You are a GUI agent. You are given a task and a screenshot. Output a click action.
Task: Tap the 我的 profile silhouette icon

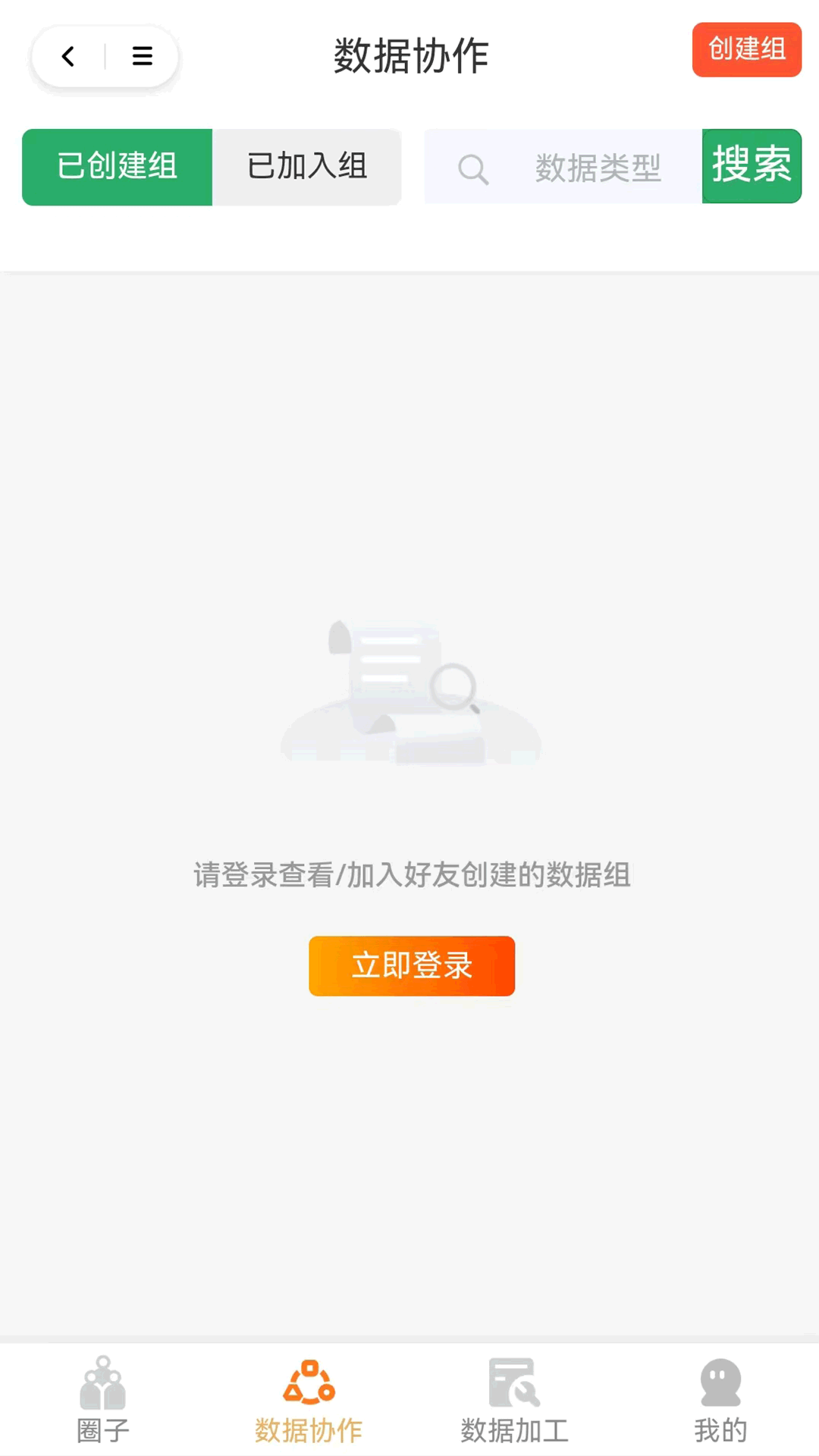click(719, 1382)
